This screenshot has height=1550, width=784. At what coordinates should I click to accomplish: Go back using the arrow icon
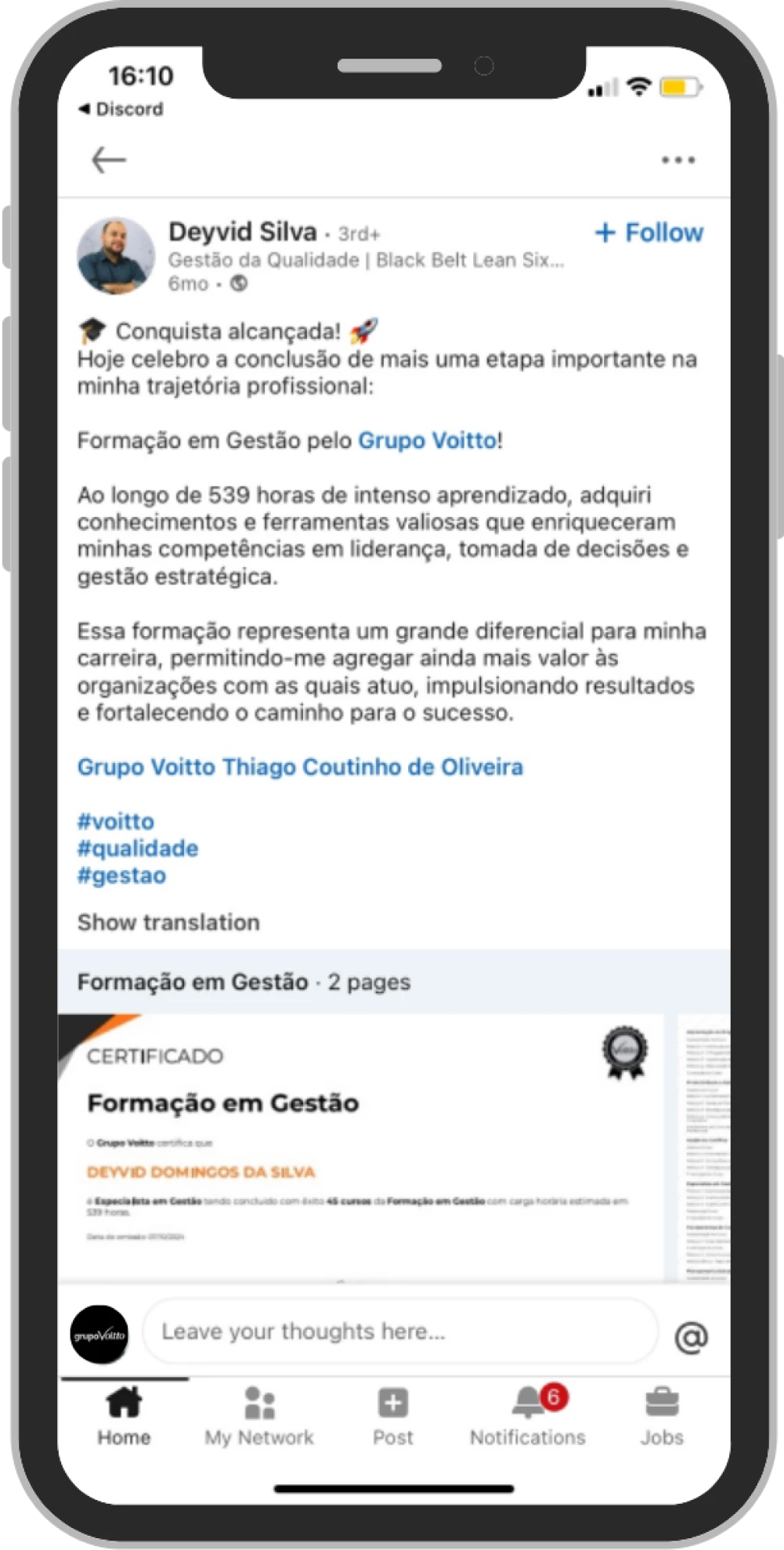coord(108,160)
